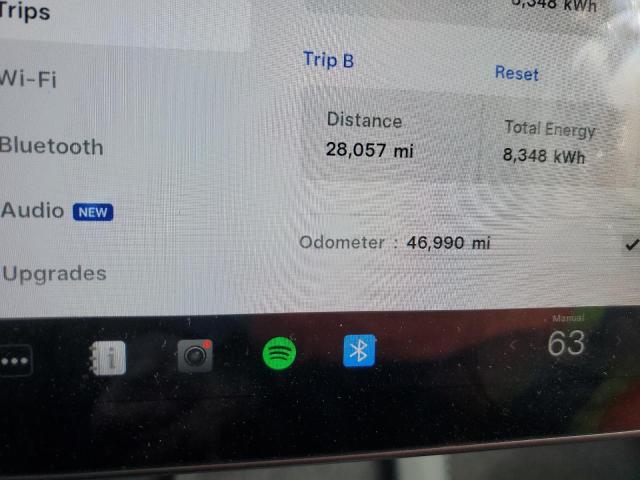Launch Spotify from the dock
This screenshot has width=640, height=480.
[279, 353]
